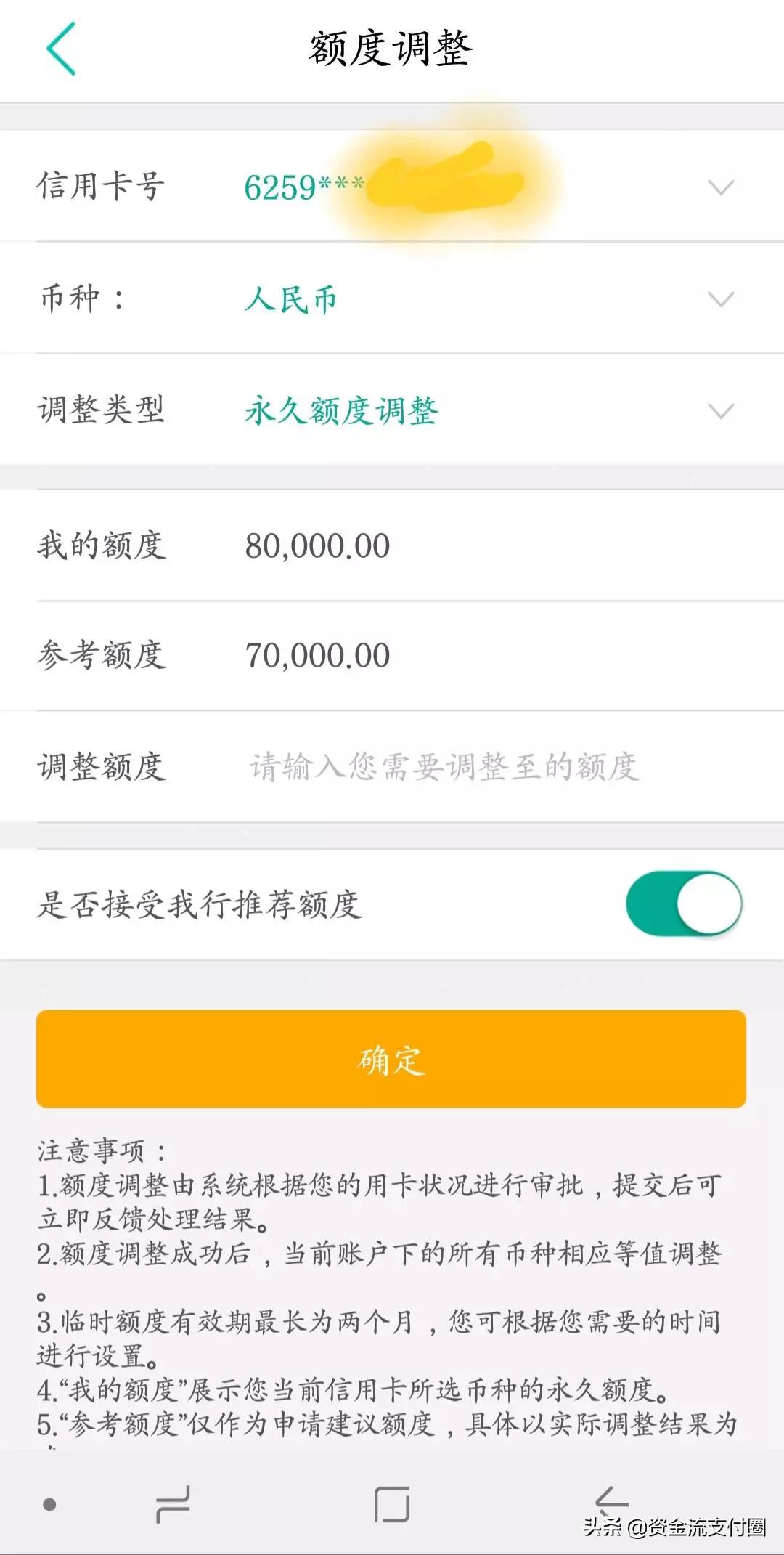The image size is (784, 1555).
Task: Tap the orange 确定 confirm button
Action: tap(392, 1060)
